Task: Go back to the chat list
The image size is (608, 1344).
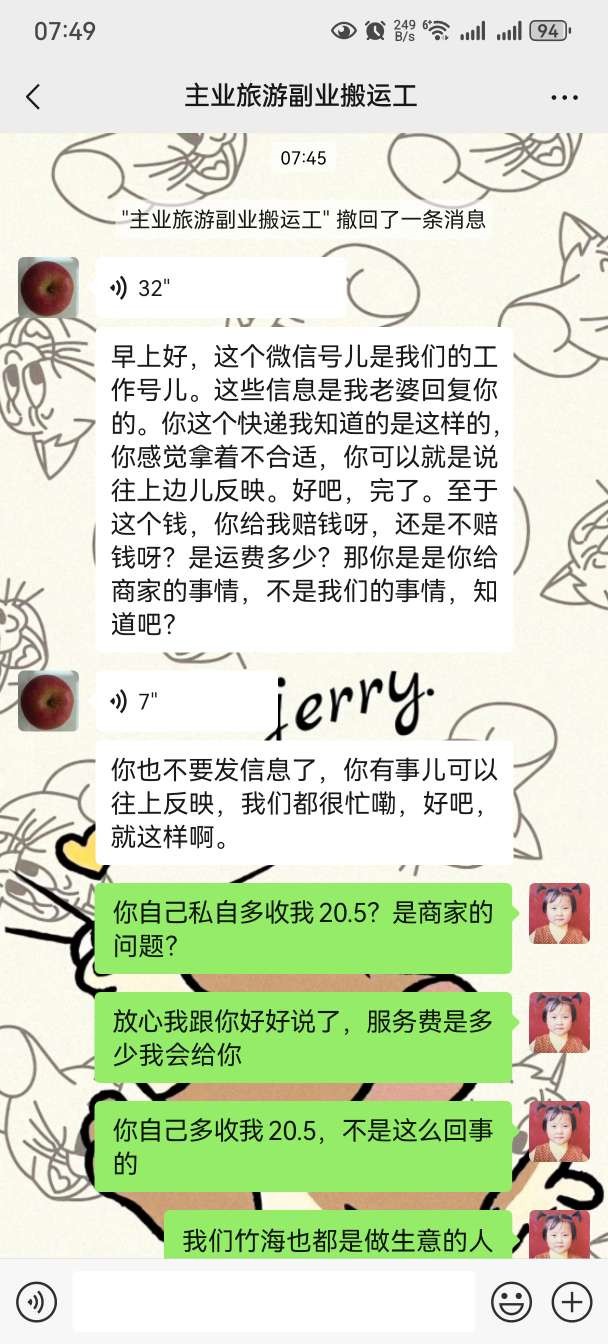Action: (33, 96)
